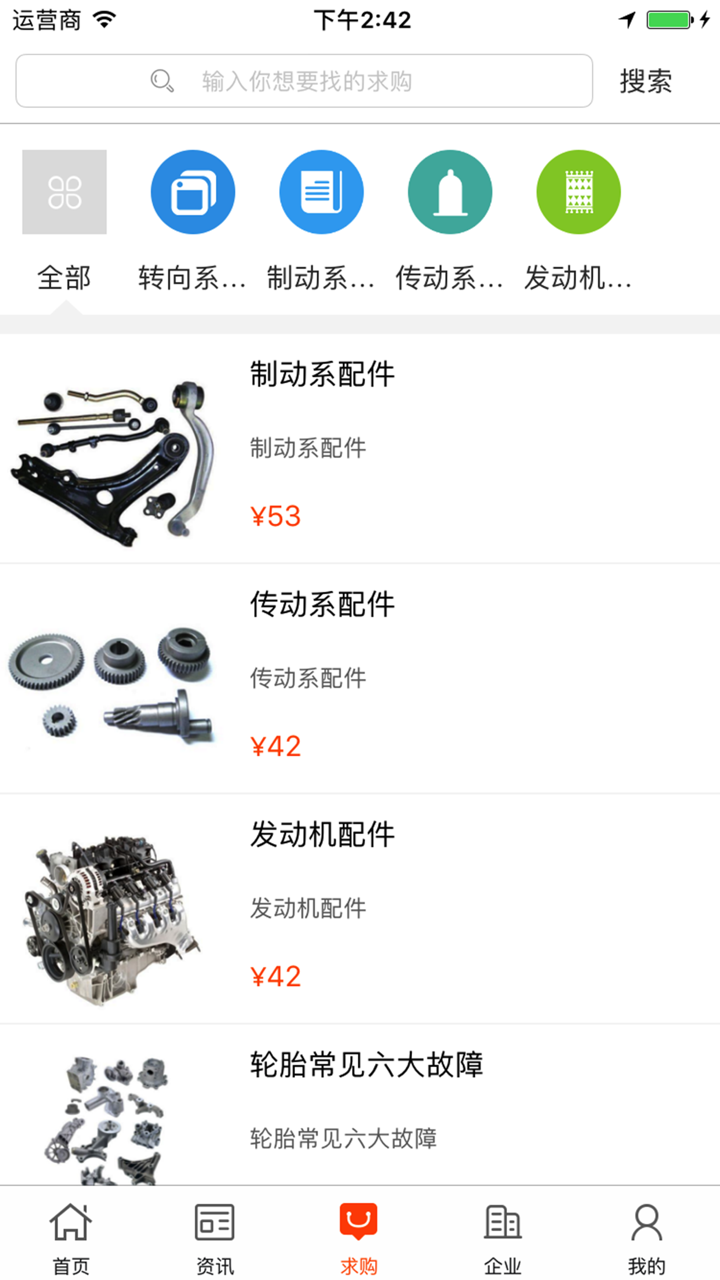Select the 全部 category grid icon
The width and height of the screenshot is (720, 1280).
pos(64,191)
